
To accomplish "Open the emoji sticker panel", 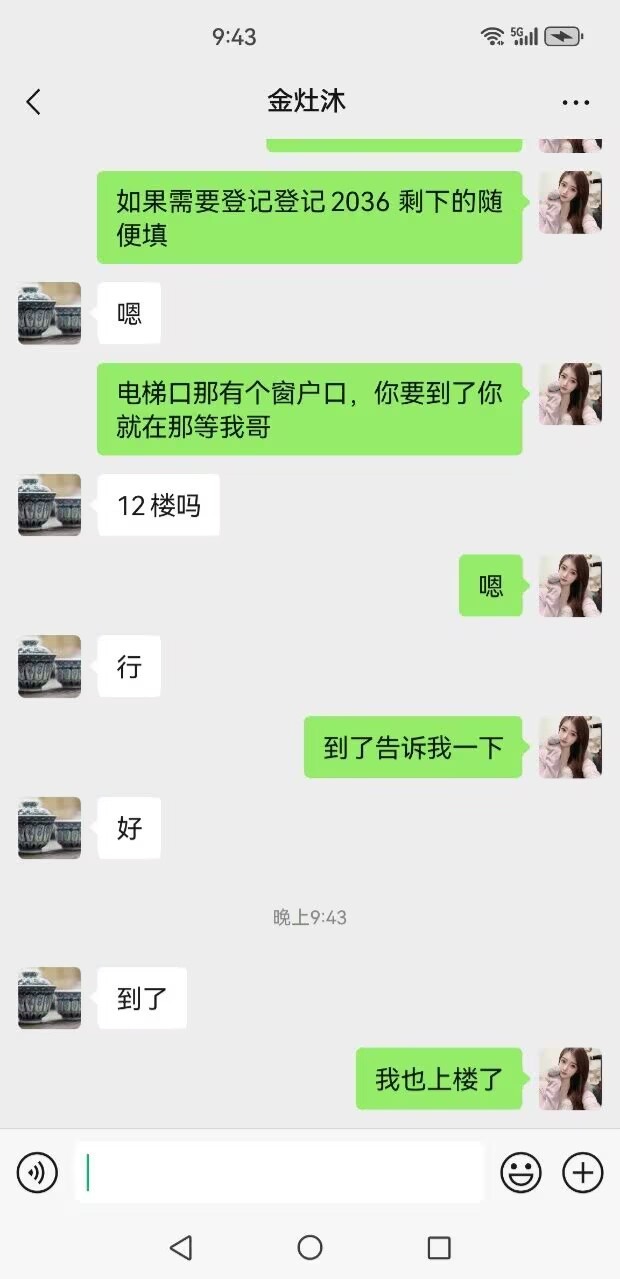I will click(x=521, y=1172).
